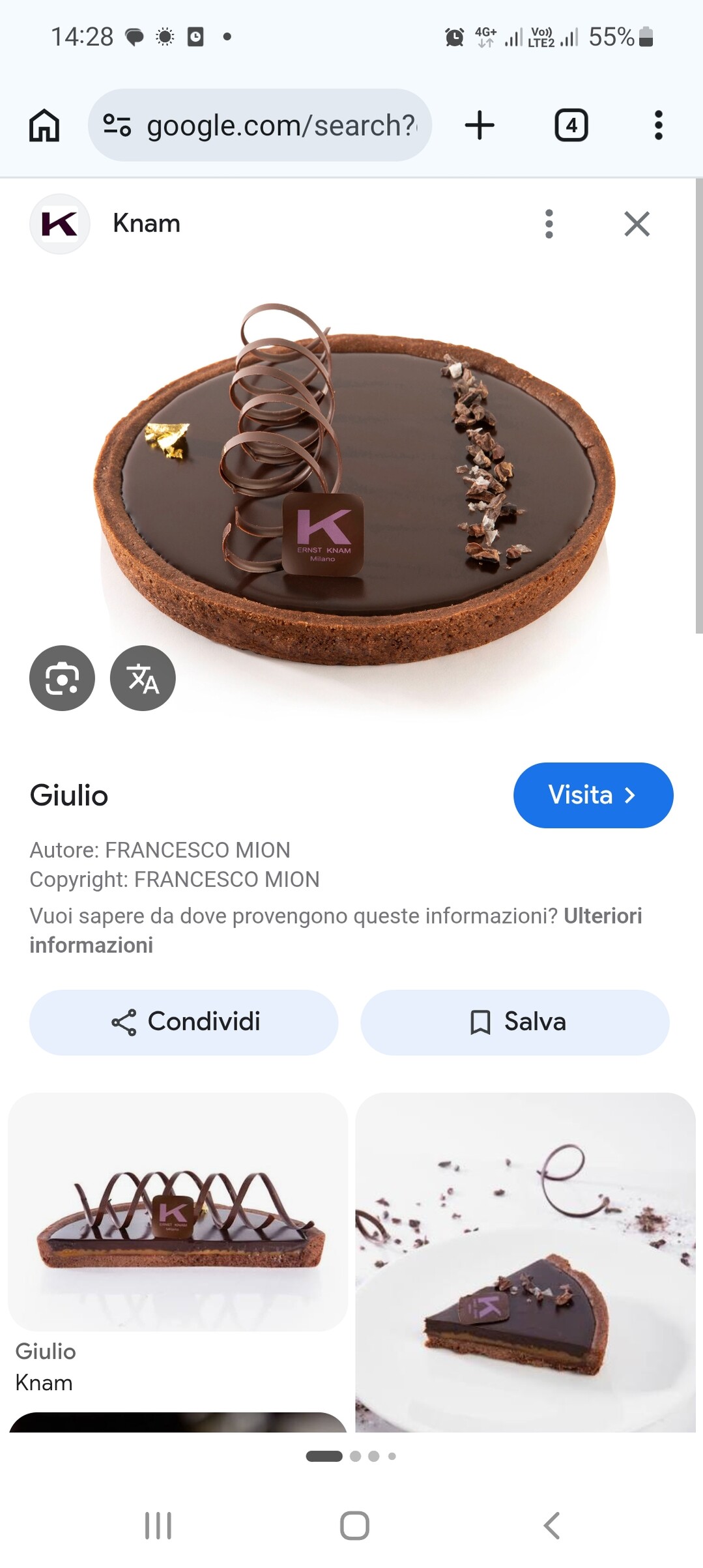Open the Ulteriori informazioni link
703x1568 pixels.
[x=603, y=916]
